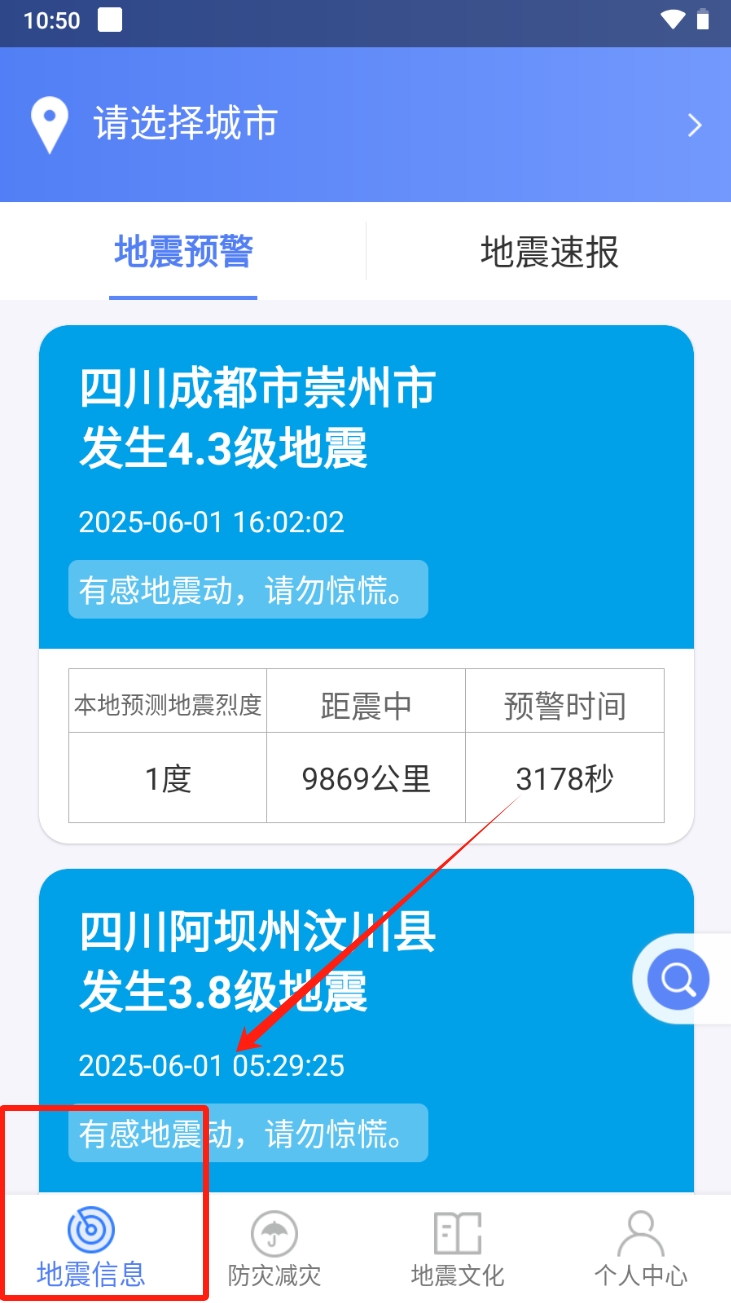
Task: Go to the 地震信息 tab
Action: 91,1247
